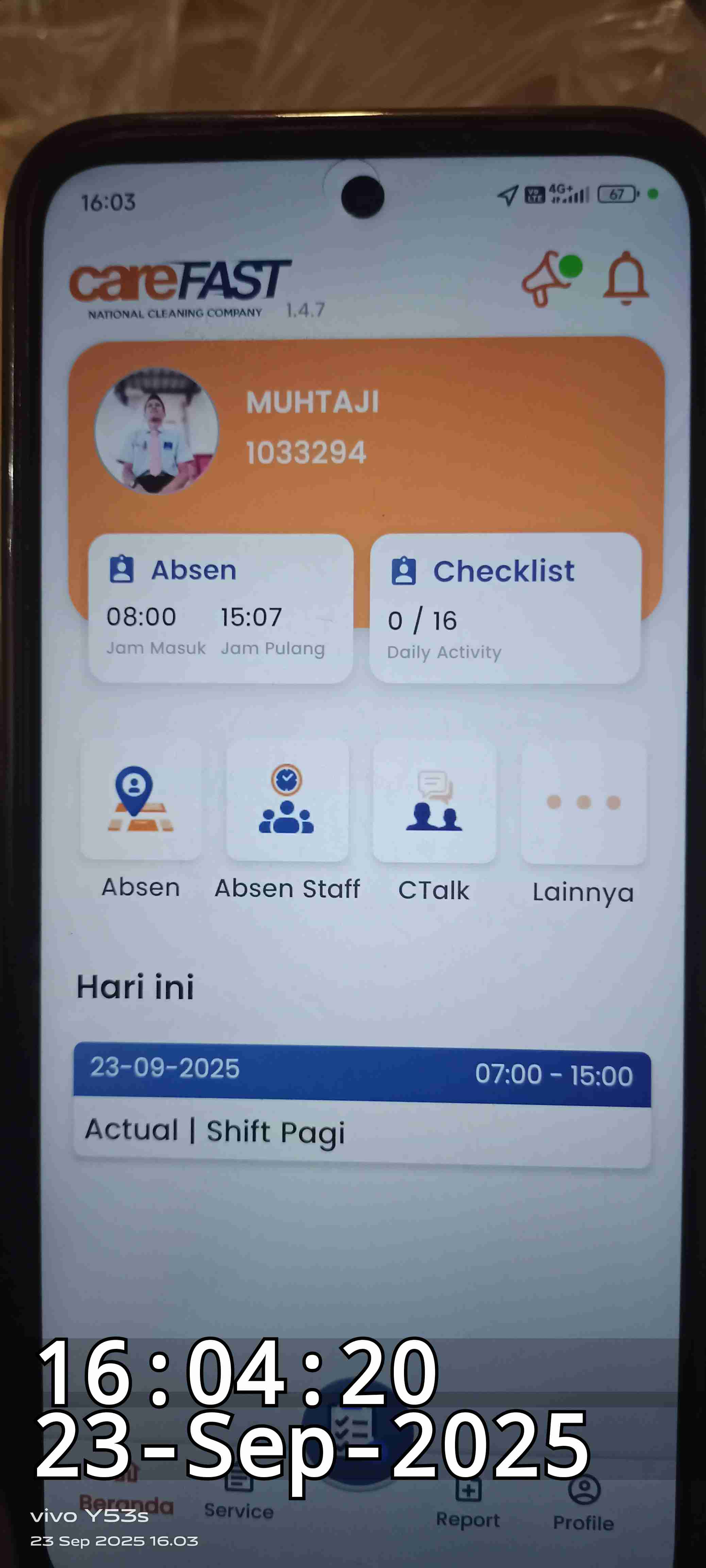View Muhtaji's profile photo

156,430
